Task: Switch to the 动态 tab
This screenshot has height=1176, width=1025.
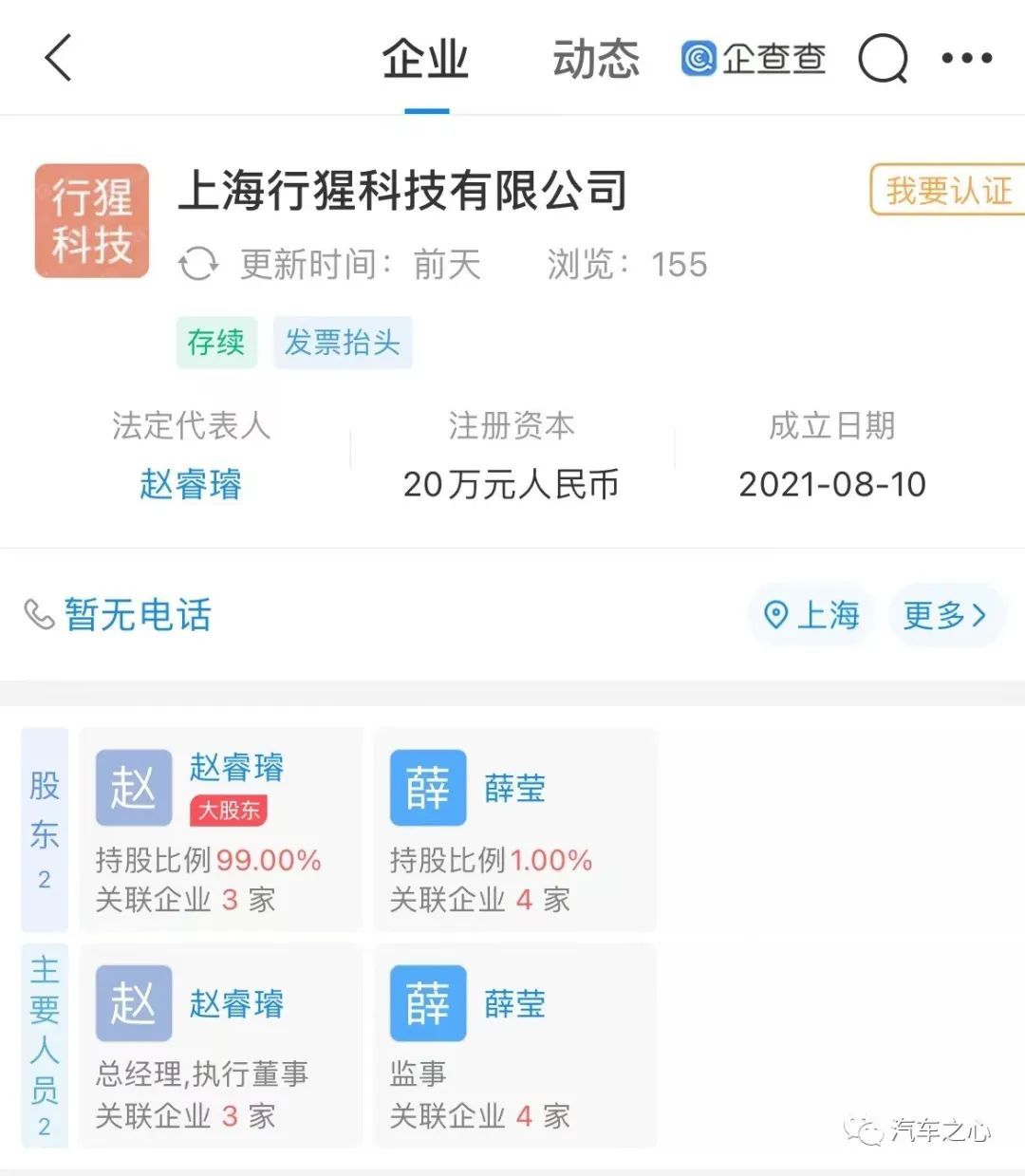Action: [x=595, y=59]
